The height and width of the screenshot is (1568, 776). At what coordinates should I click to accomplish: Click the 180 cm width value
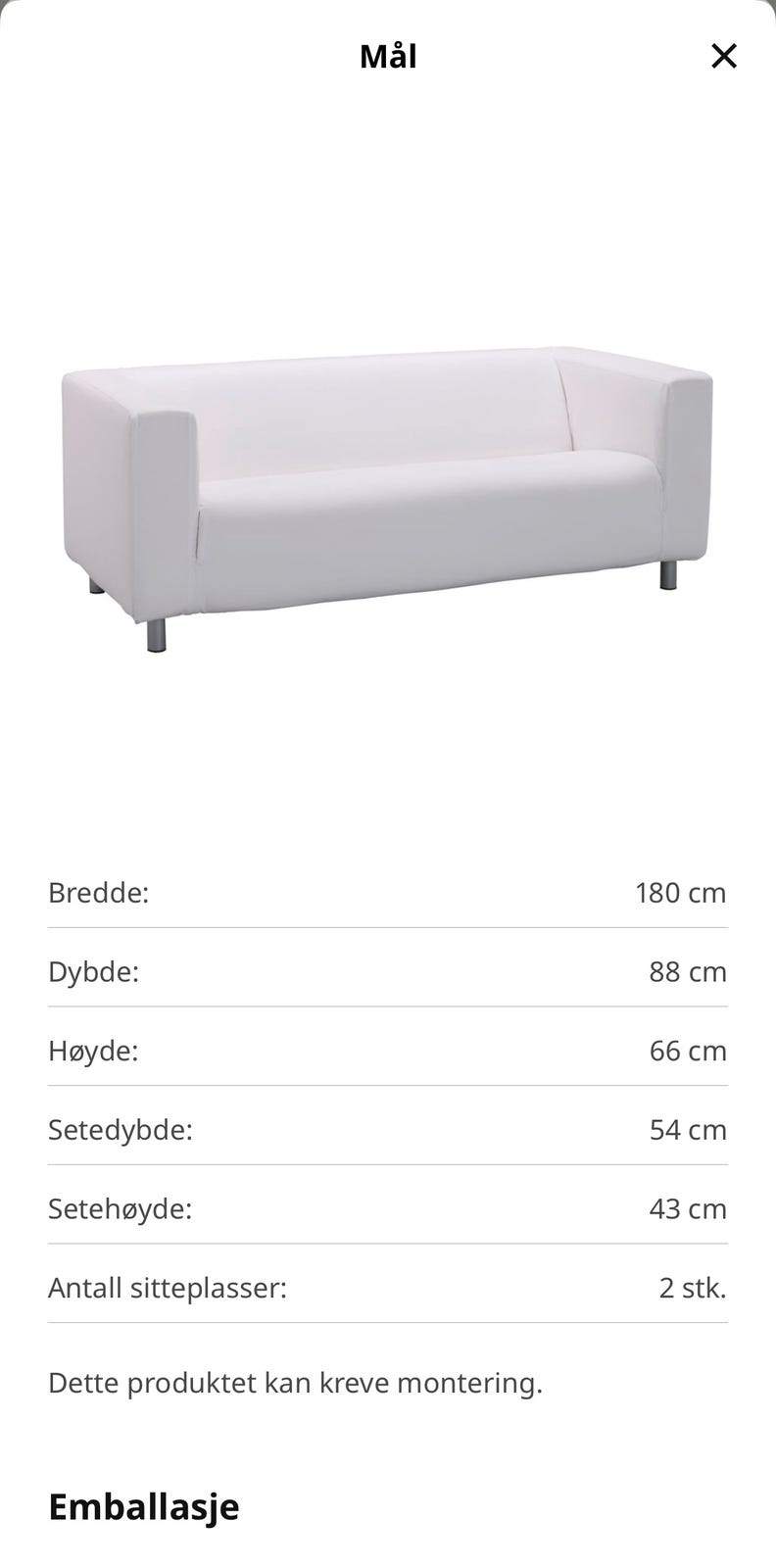pyautogui.click(x=680, y=893)
